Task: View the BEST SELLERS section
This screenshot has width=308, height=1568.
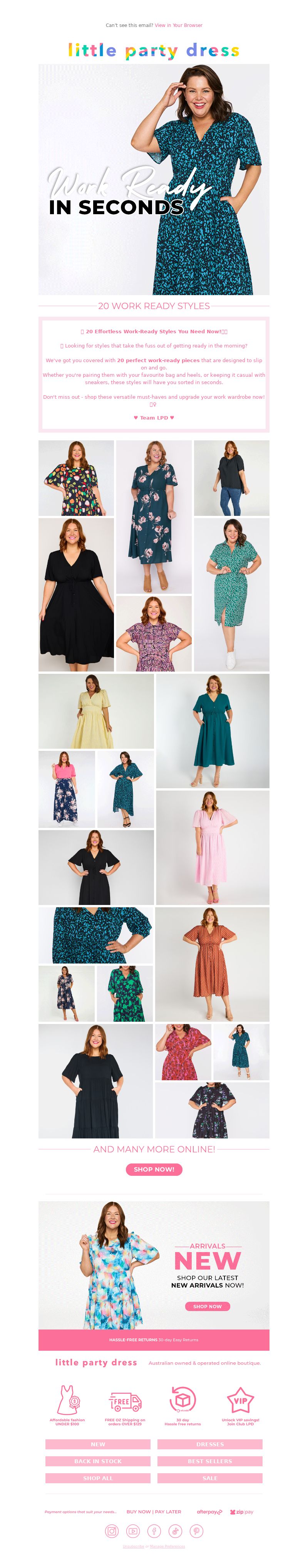Action: point(209,1462)
